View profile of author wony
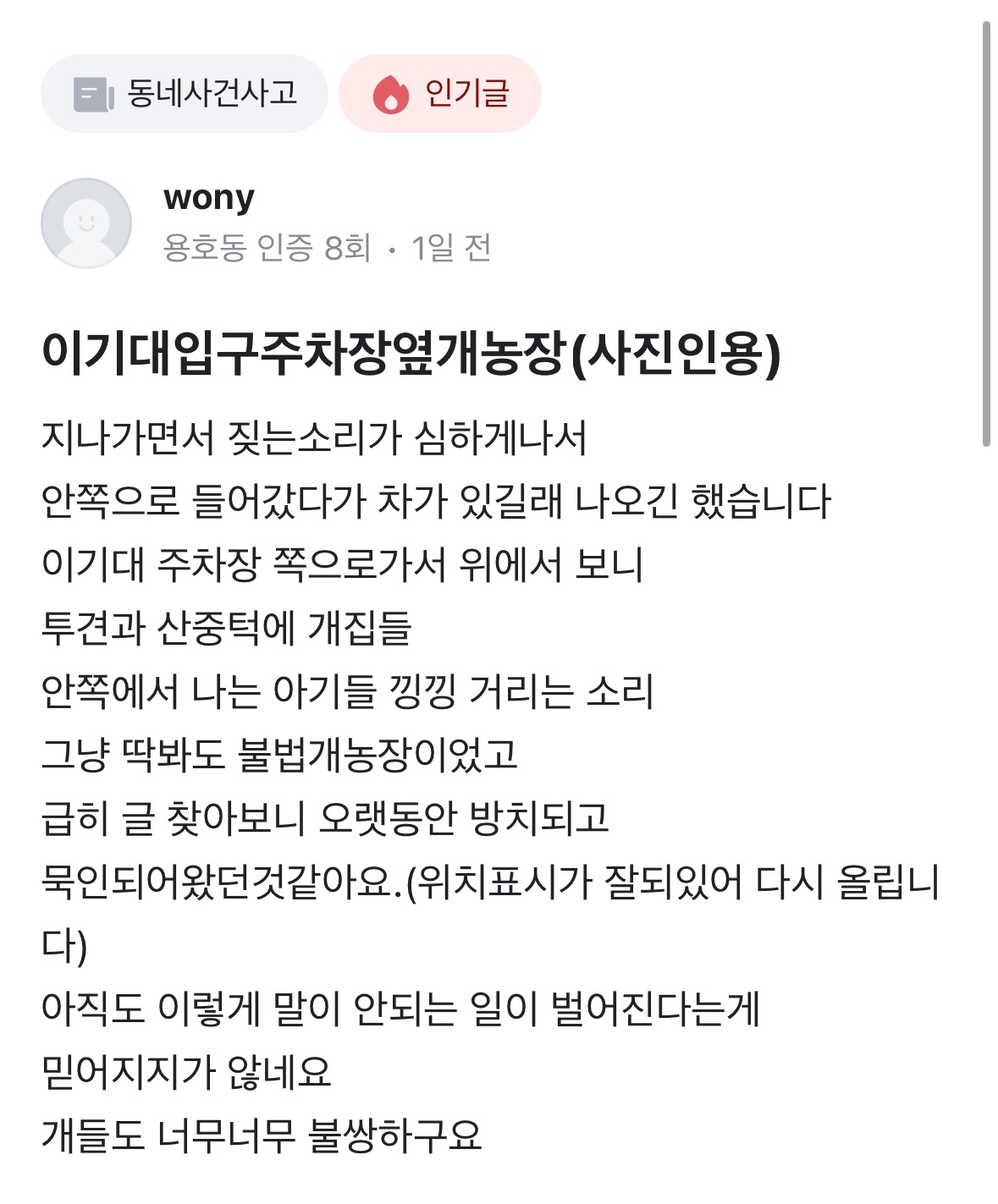 point(208,197)
